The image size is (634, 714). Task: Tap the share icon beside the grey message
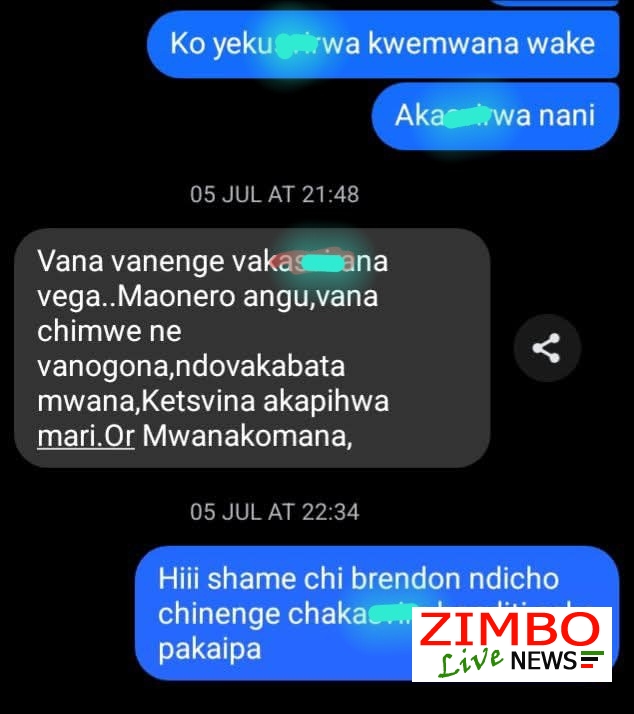[x=546, y=349]
